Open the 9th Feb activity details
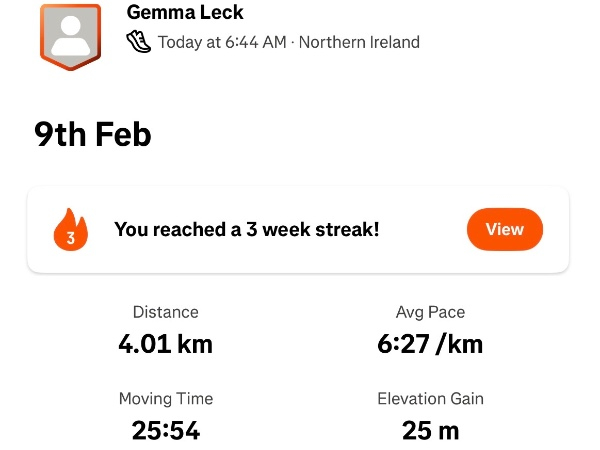This screenshot has width=600, height=450. (x=93, y=134)
